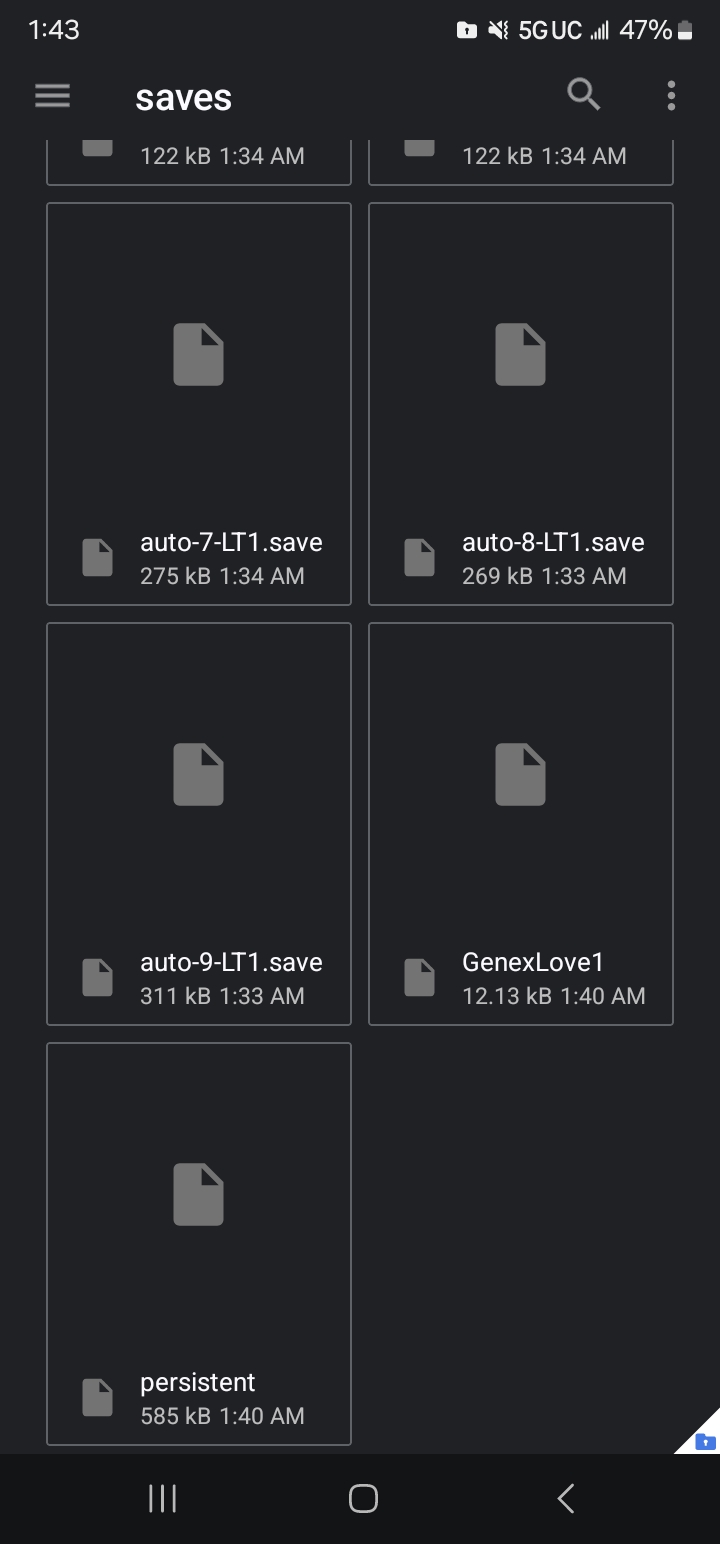Open the overflow options menu

671,96
